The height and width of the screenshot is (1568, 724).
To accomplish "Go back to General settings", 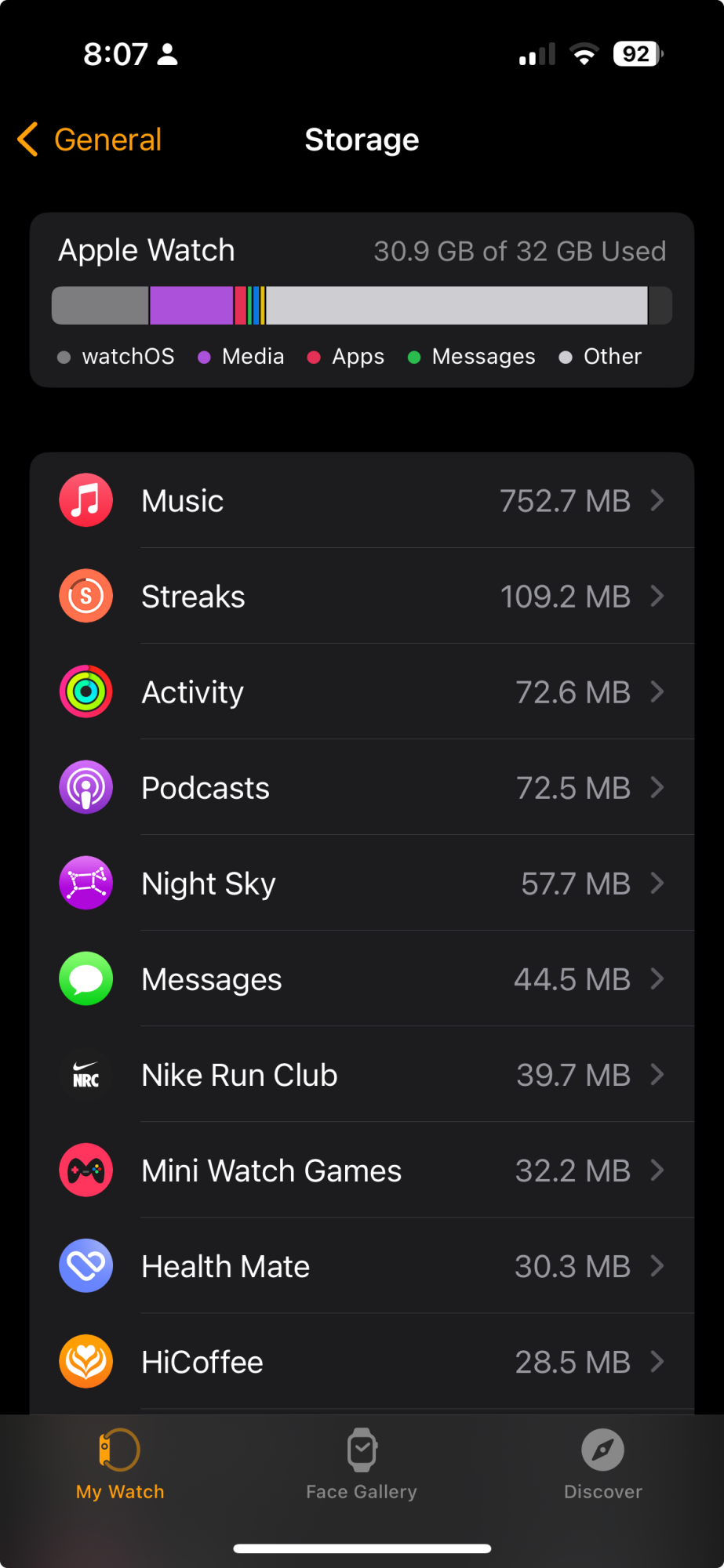I will (x=90, y=140).
